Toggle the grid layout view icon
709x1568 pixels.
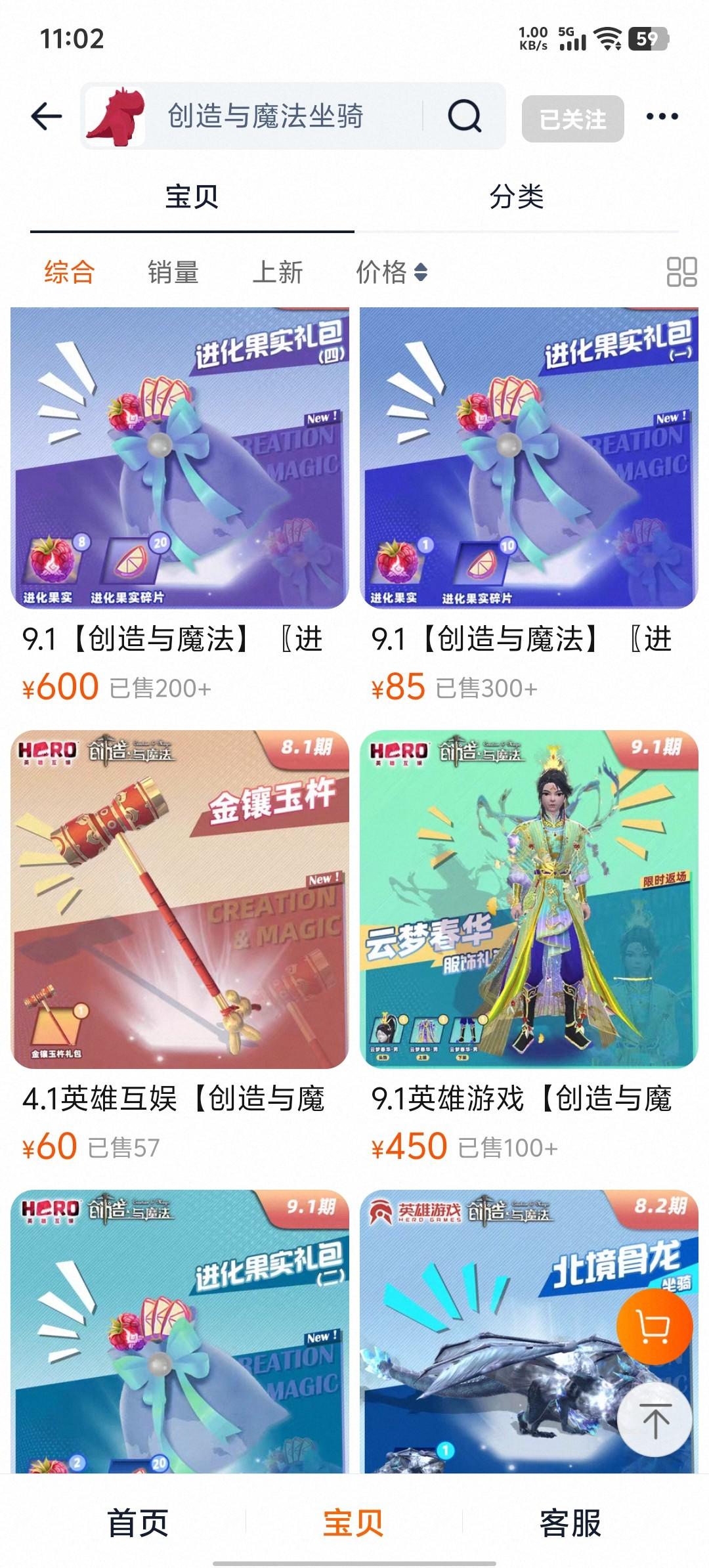tap(681, 271)
